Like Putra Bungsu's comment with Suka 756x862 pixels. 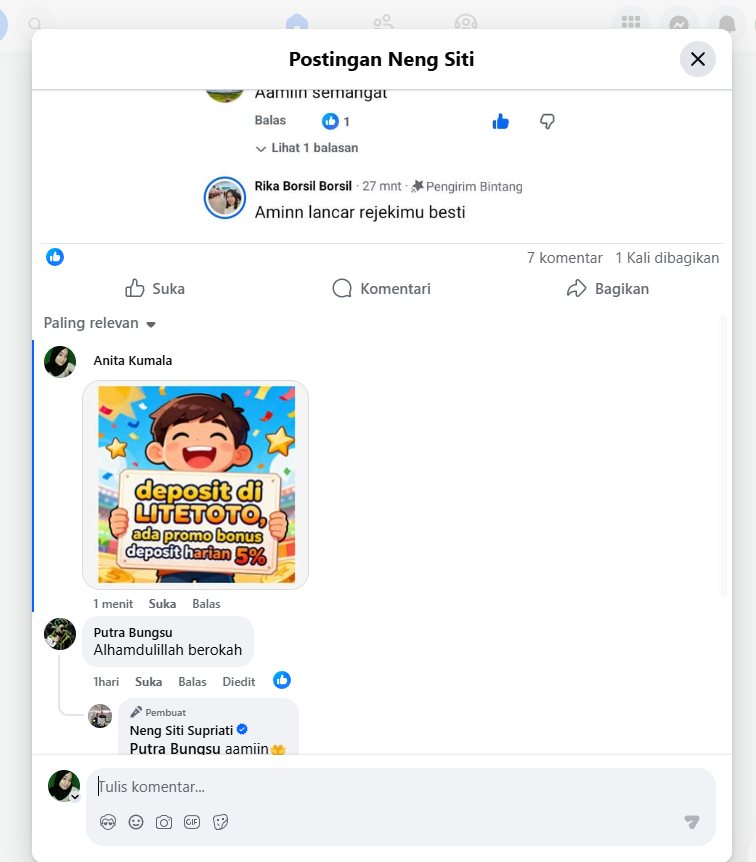[148, 682]
